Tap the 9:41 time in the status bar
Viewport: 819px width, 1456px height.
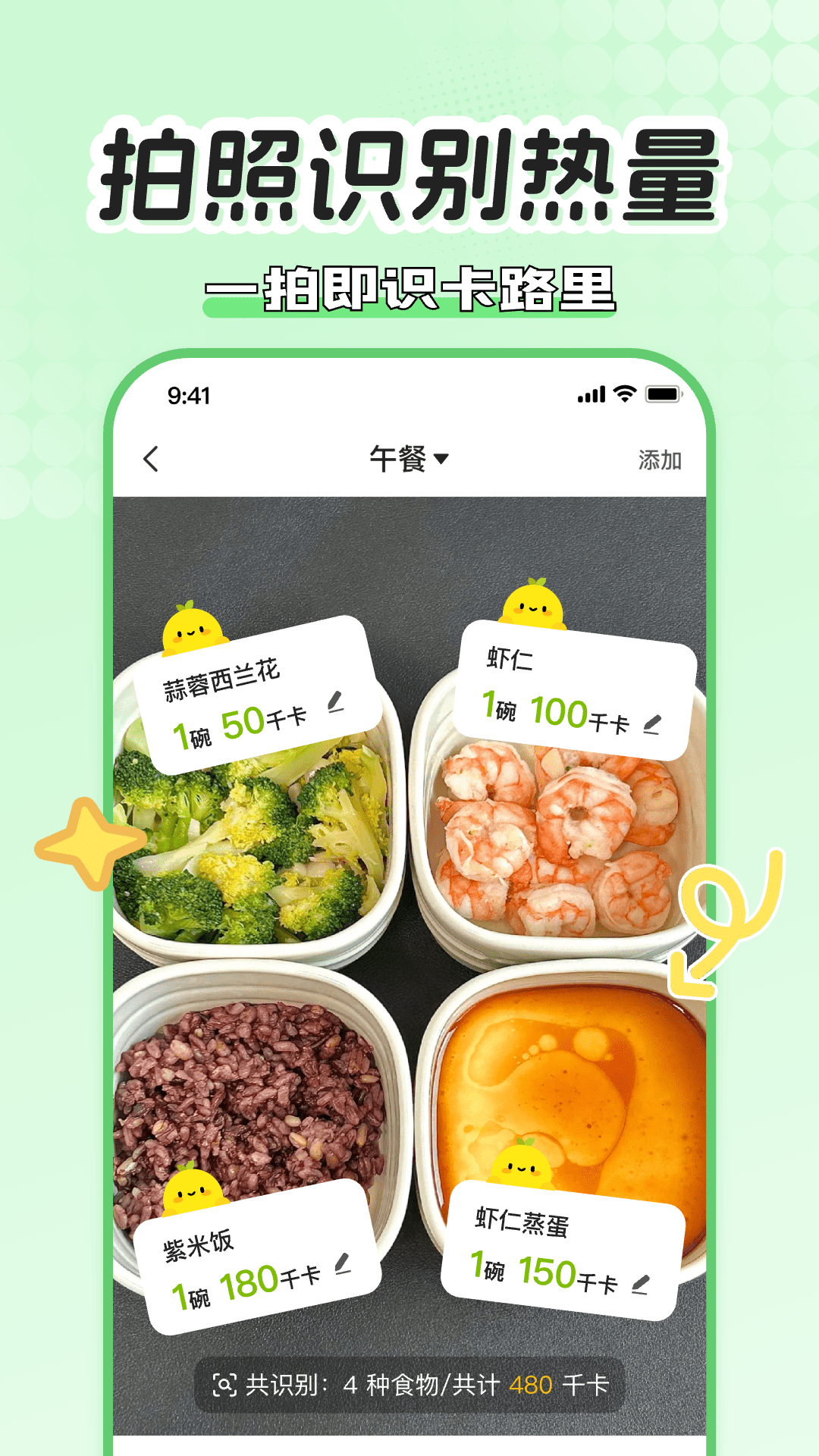187,395
